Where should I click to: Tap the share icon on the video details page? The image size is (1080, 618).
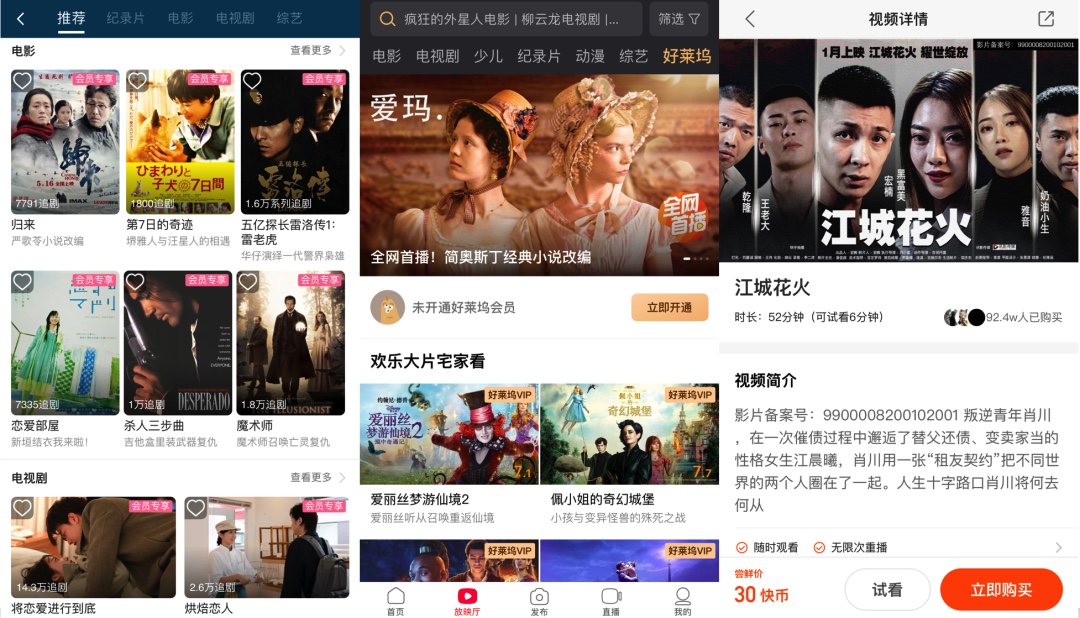pos(1045,19)
